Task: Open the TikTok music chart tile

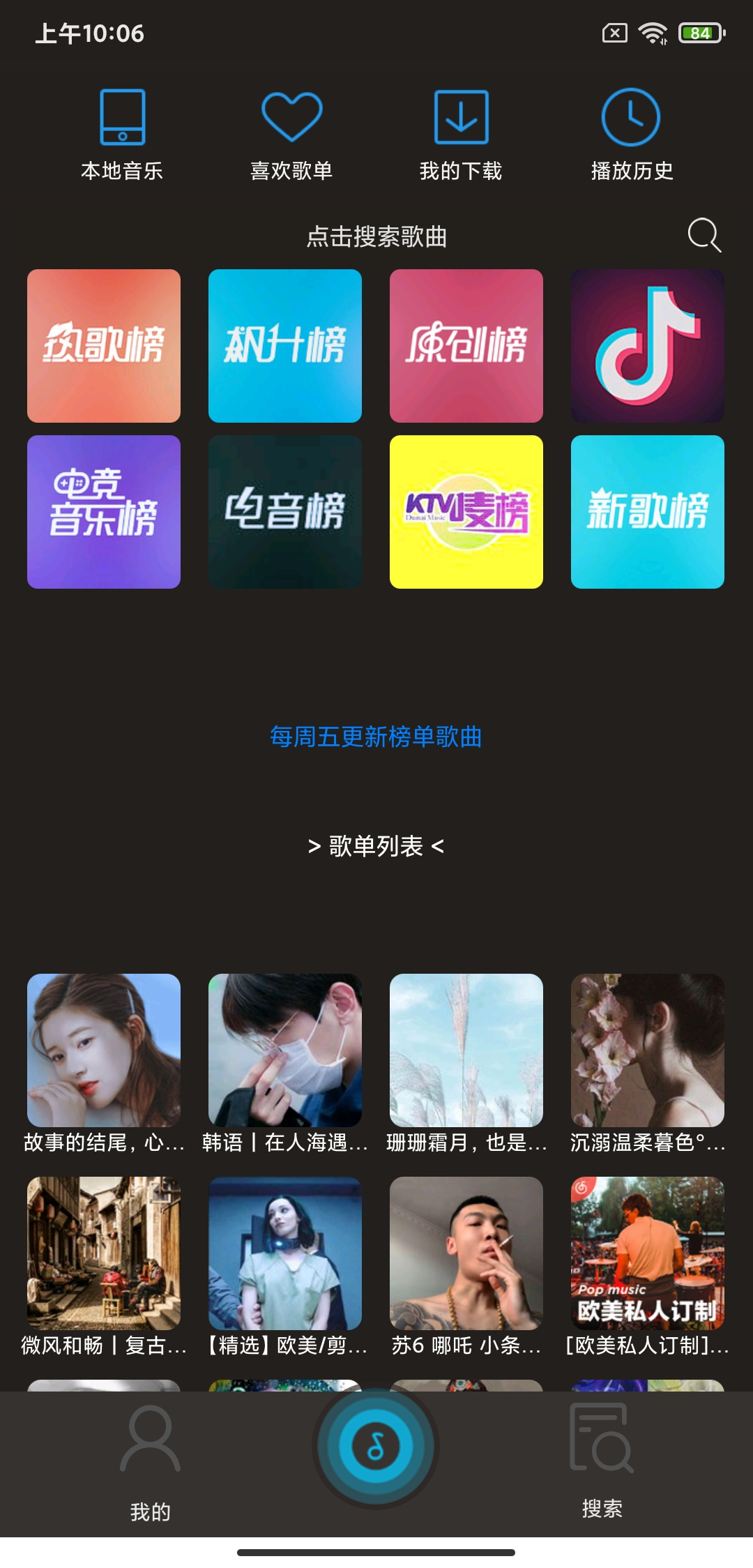Action: (648, 346)
